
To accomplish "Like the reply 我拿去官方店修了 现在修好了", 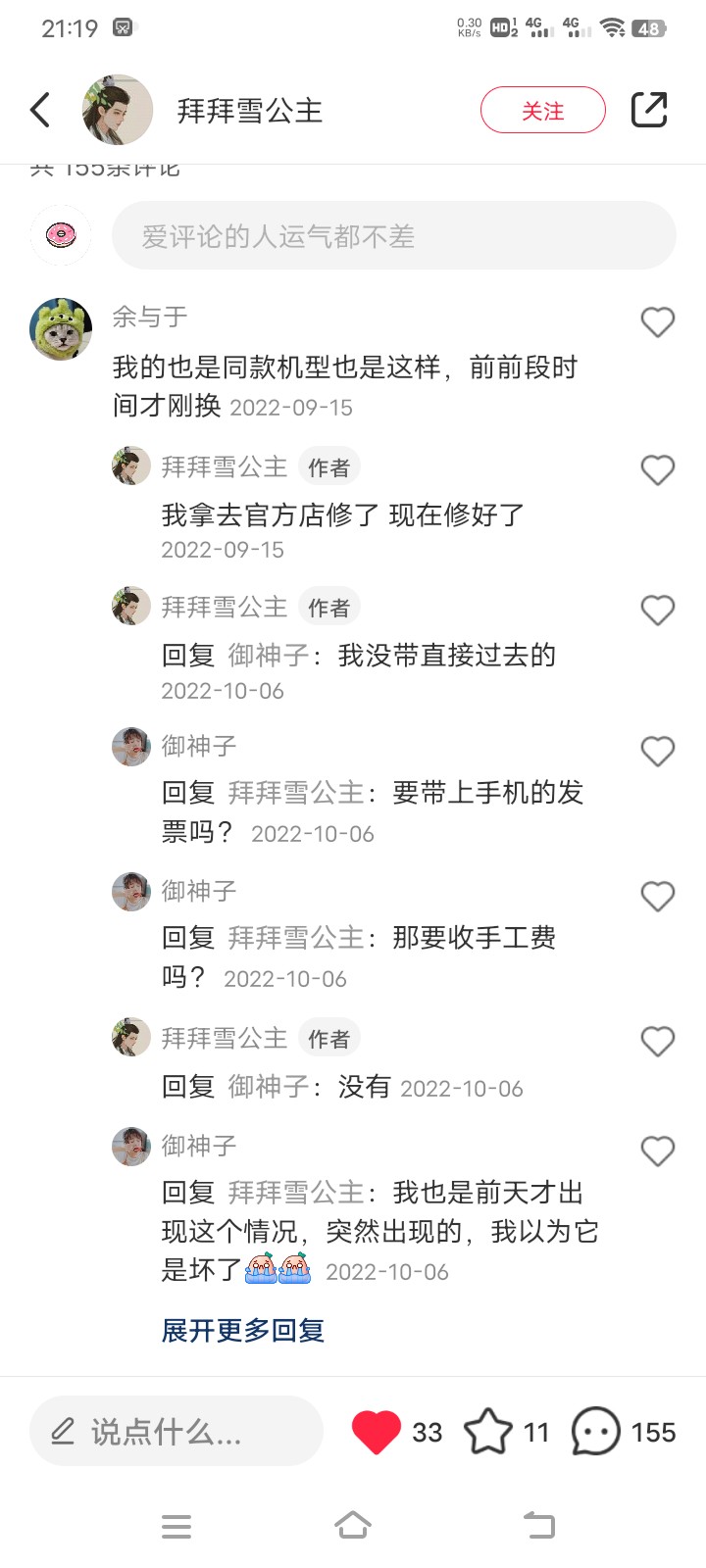I will (657, 469).
